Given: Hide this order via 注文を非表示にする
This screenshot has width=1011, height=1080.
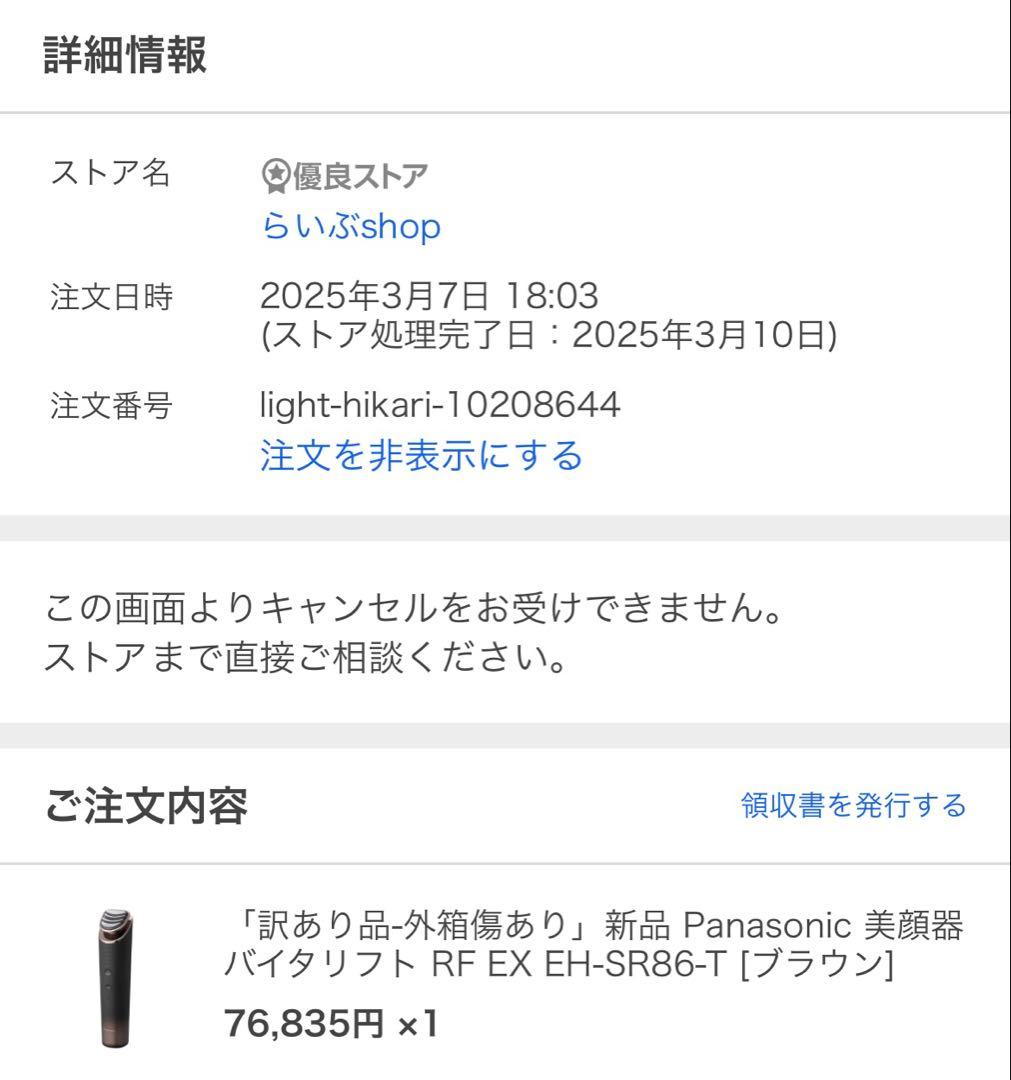Looking at the screenshot, I should point(421,455).
